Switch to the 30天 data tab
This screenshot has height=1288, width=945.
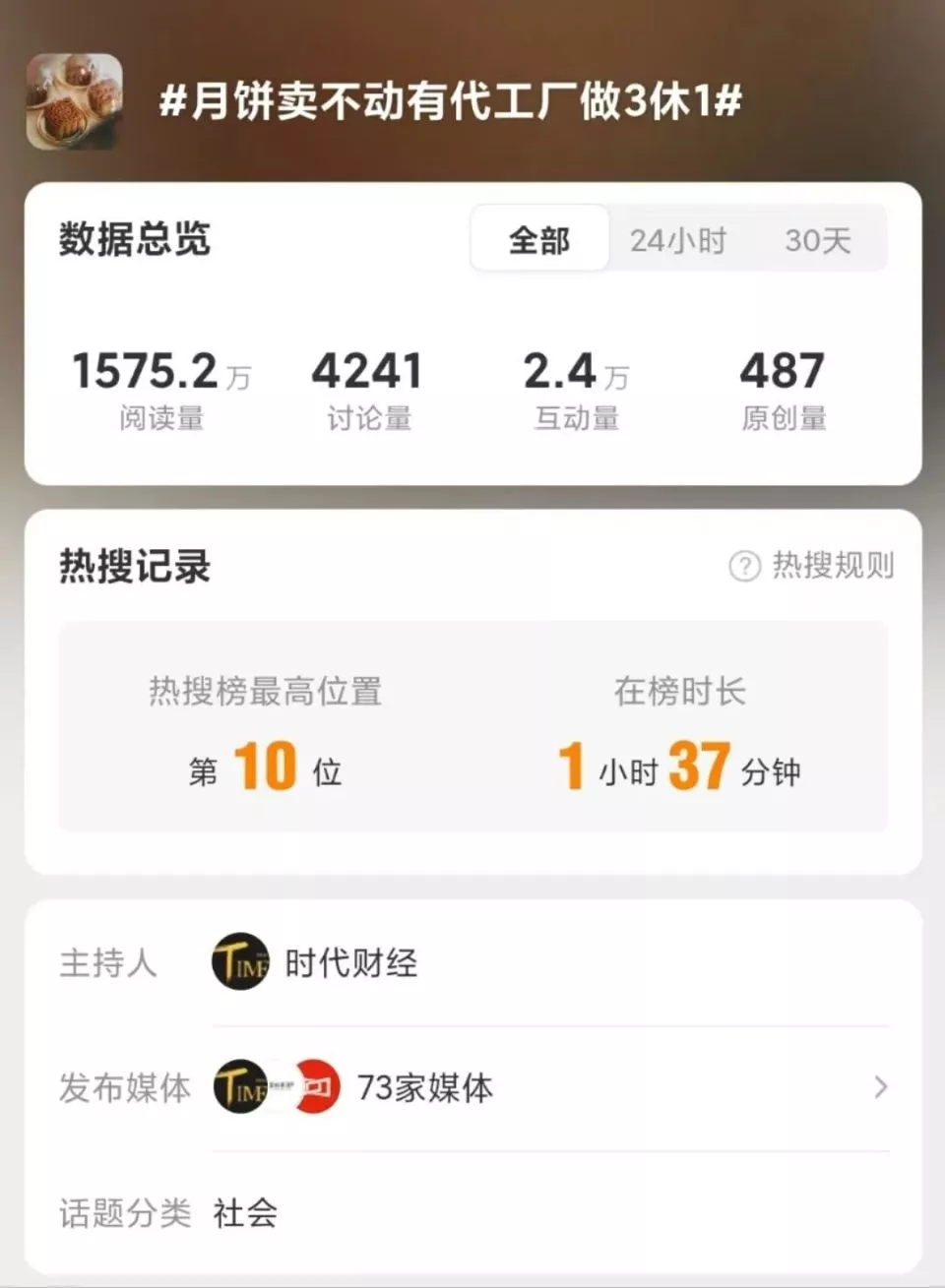[817, 240]
